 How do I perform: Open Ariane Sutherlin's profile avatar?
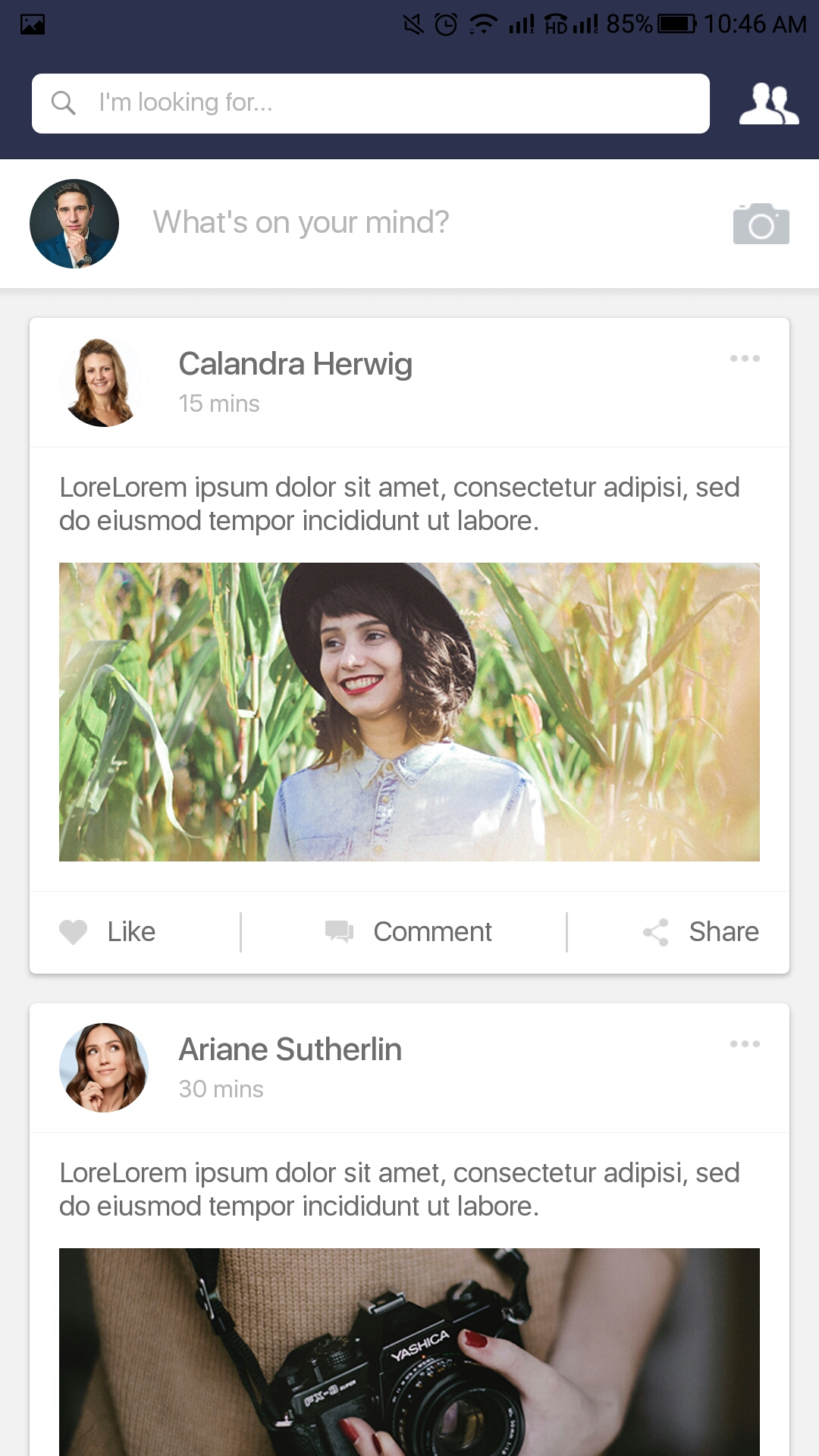[103, 1068]
